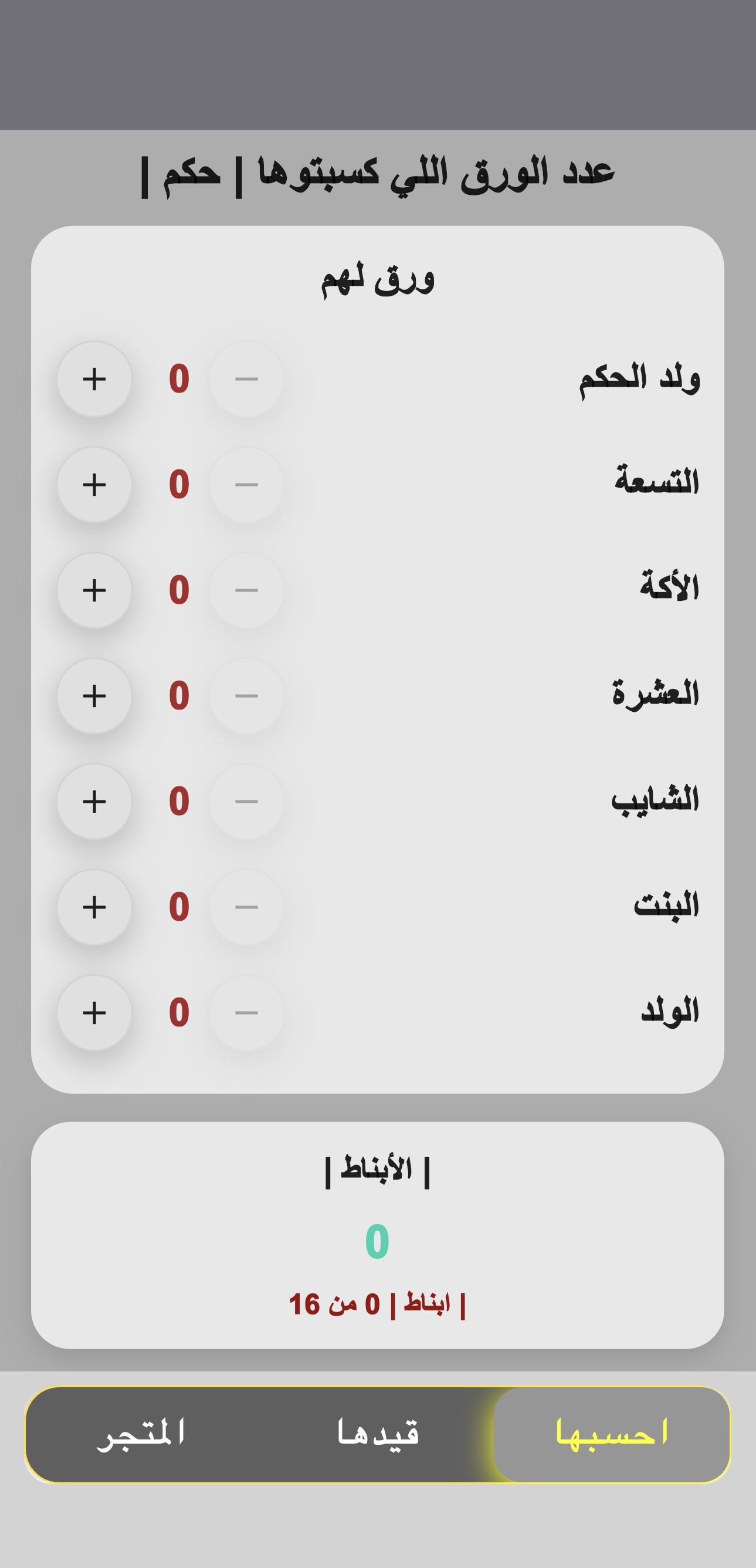
Task: Increase ولد الحكم count with plus button
Action: (x=94, y=380)
